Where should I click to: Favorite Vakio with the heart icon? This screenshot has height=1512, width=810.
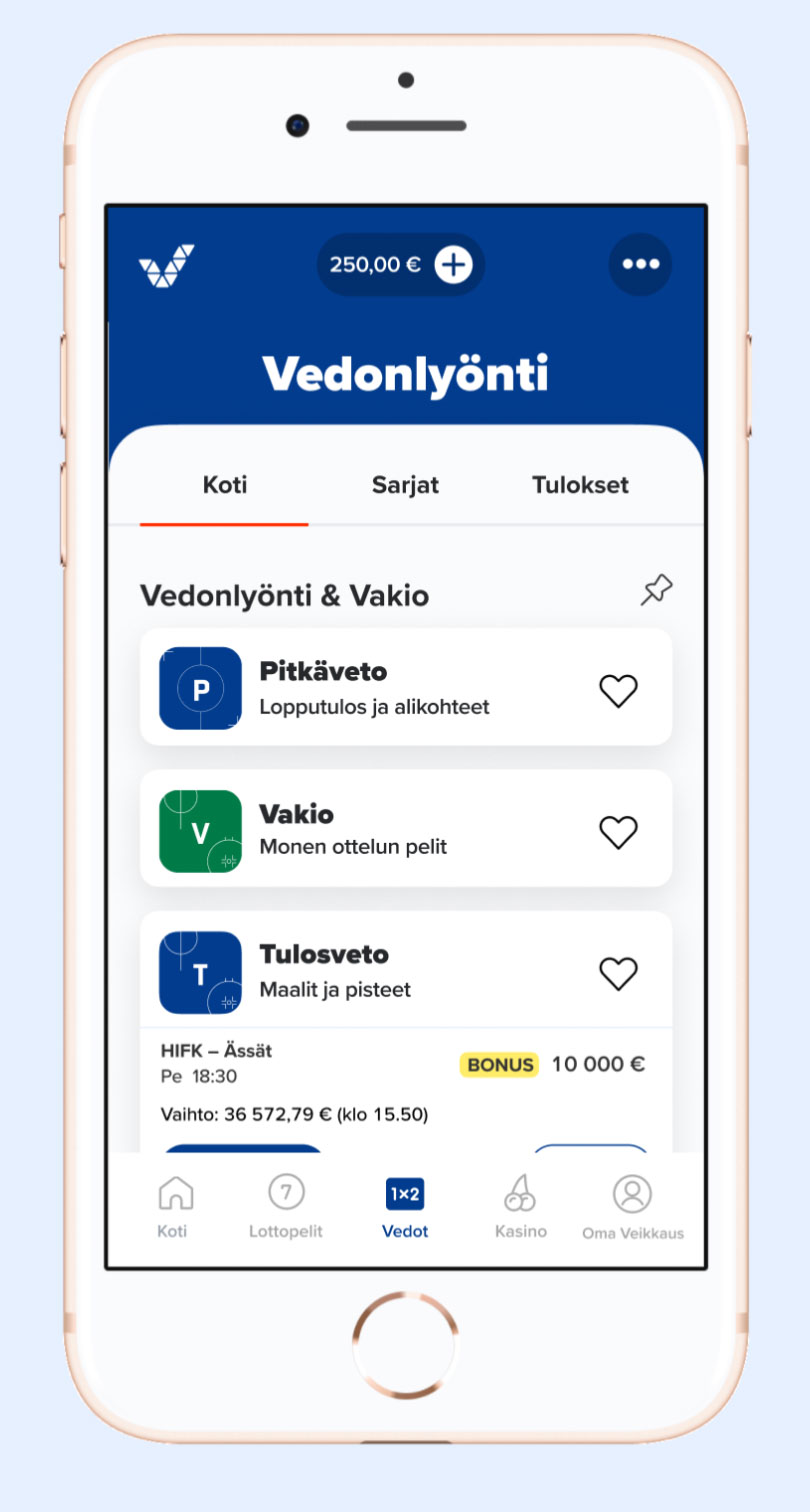click(618, 831)
